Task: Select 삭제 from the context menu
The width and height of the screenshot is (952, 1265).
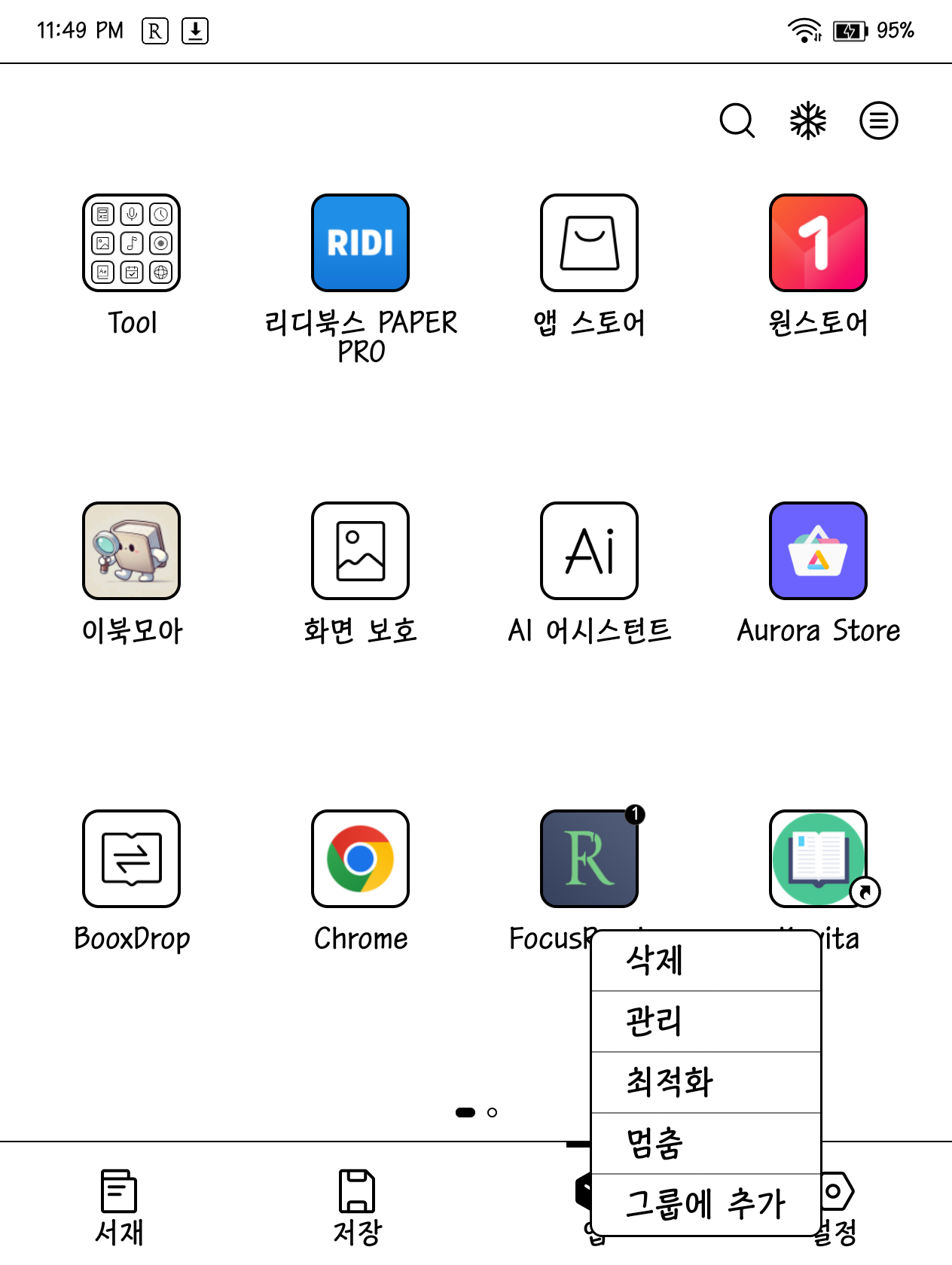Action: (706, 961)
